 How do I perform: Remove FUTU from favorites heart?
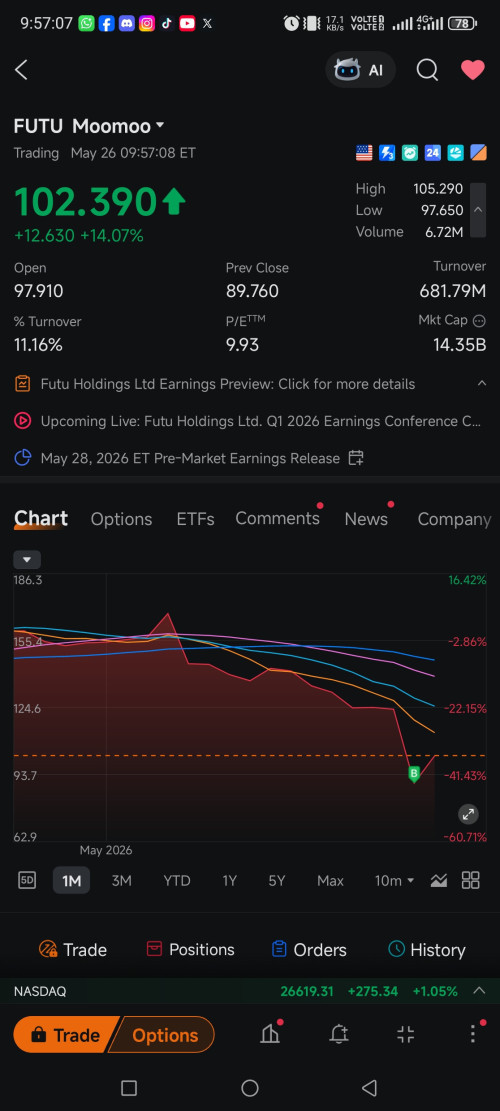point(472,69)
